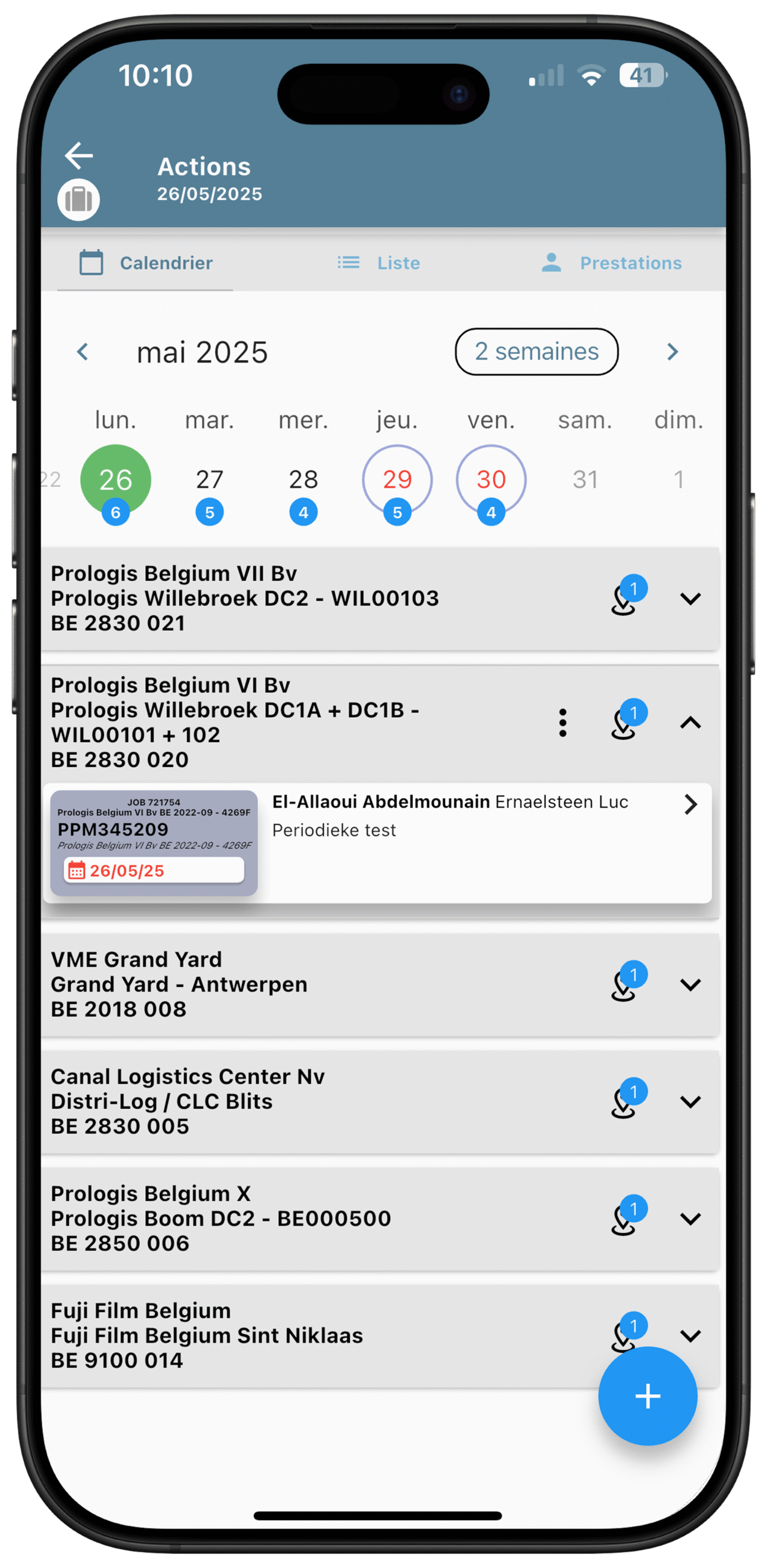767x1568 pixels.
Task: Collapse the Prologis Belgium VI Bv section
Action: [x=690, y=723]
